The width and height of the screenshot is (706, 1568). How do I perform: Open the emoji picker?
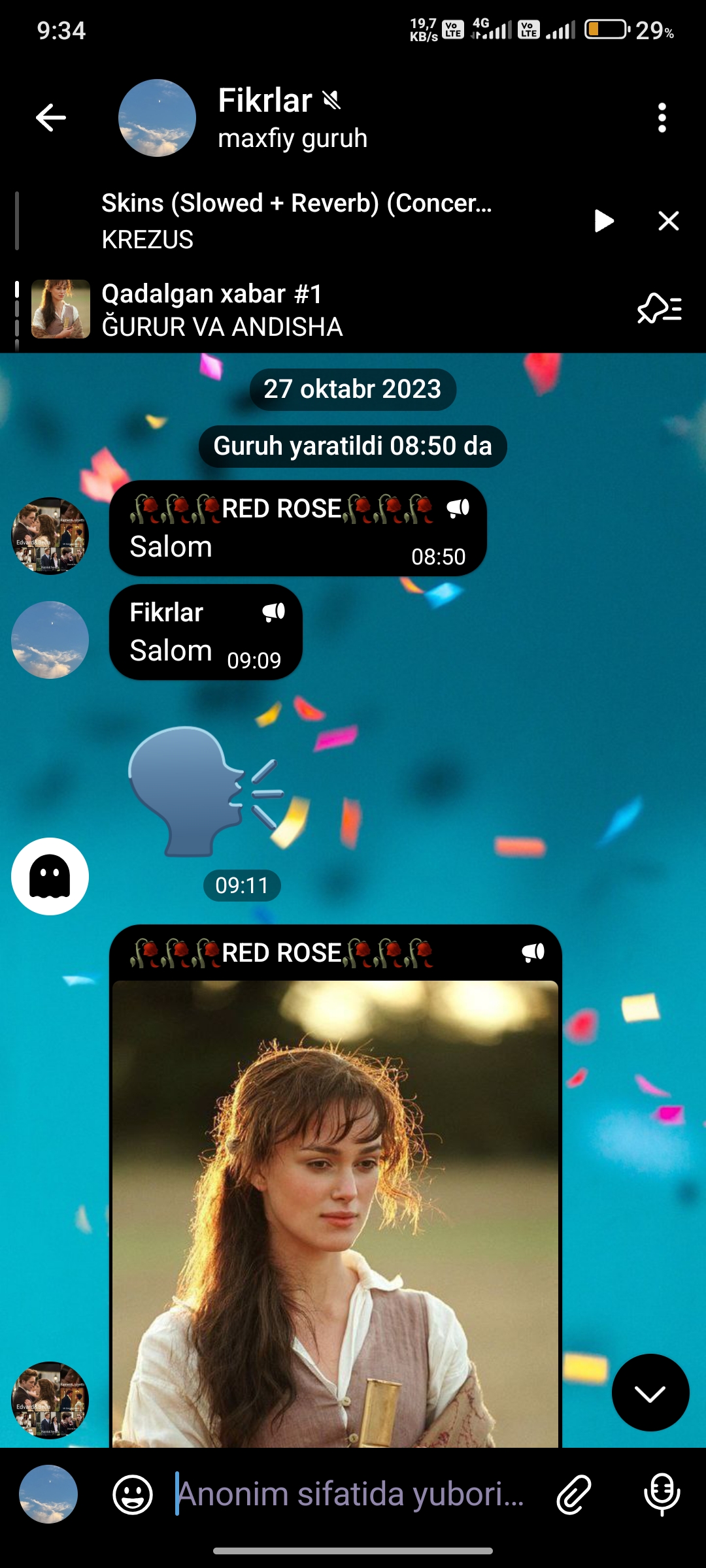133,1494
